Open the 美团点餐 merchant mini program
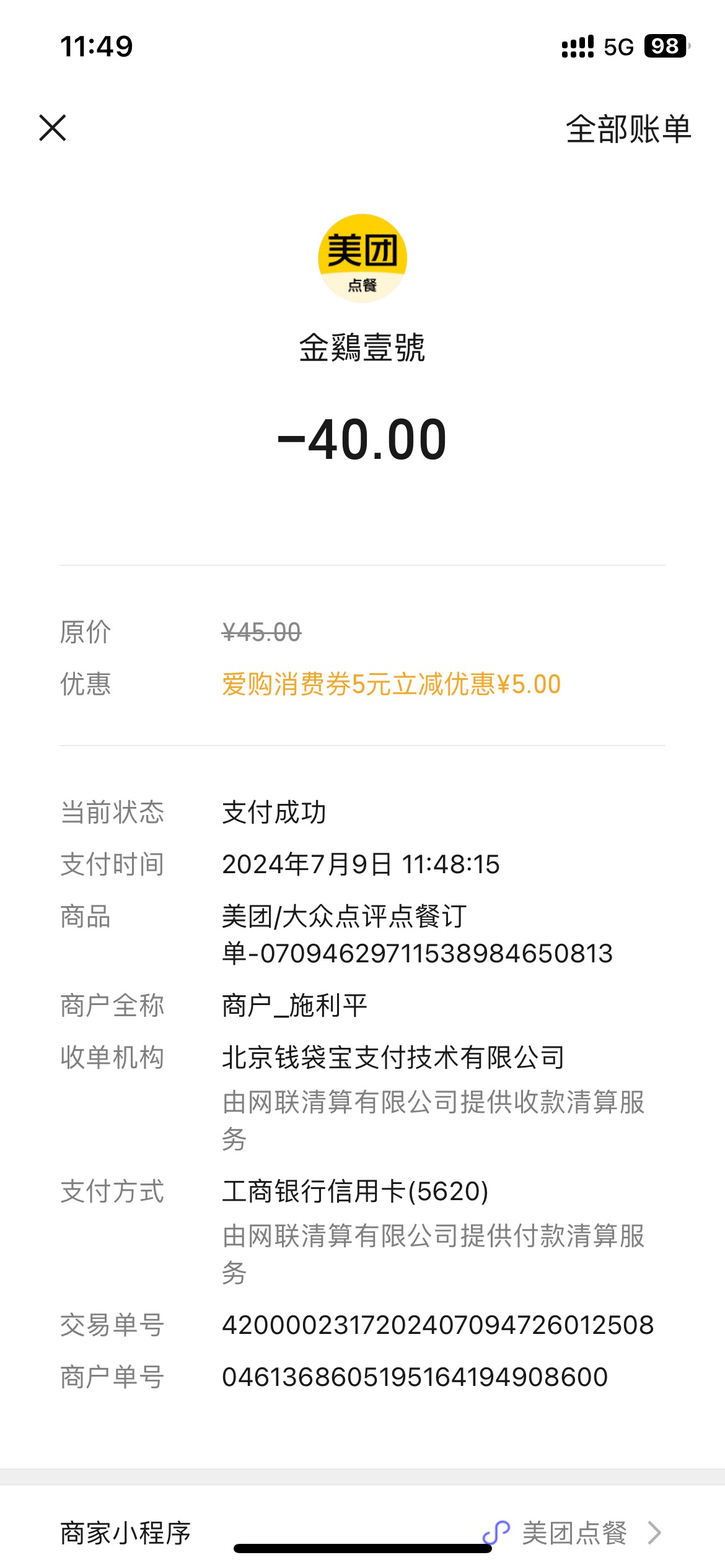 coord(362,1533)
